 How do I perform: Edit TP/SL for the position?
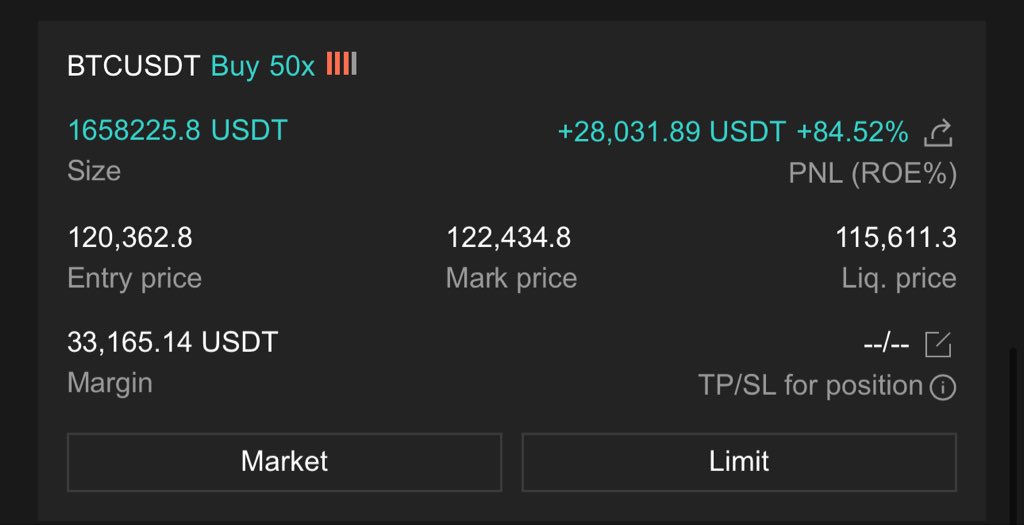tap(938, 345)
